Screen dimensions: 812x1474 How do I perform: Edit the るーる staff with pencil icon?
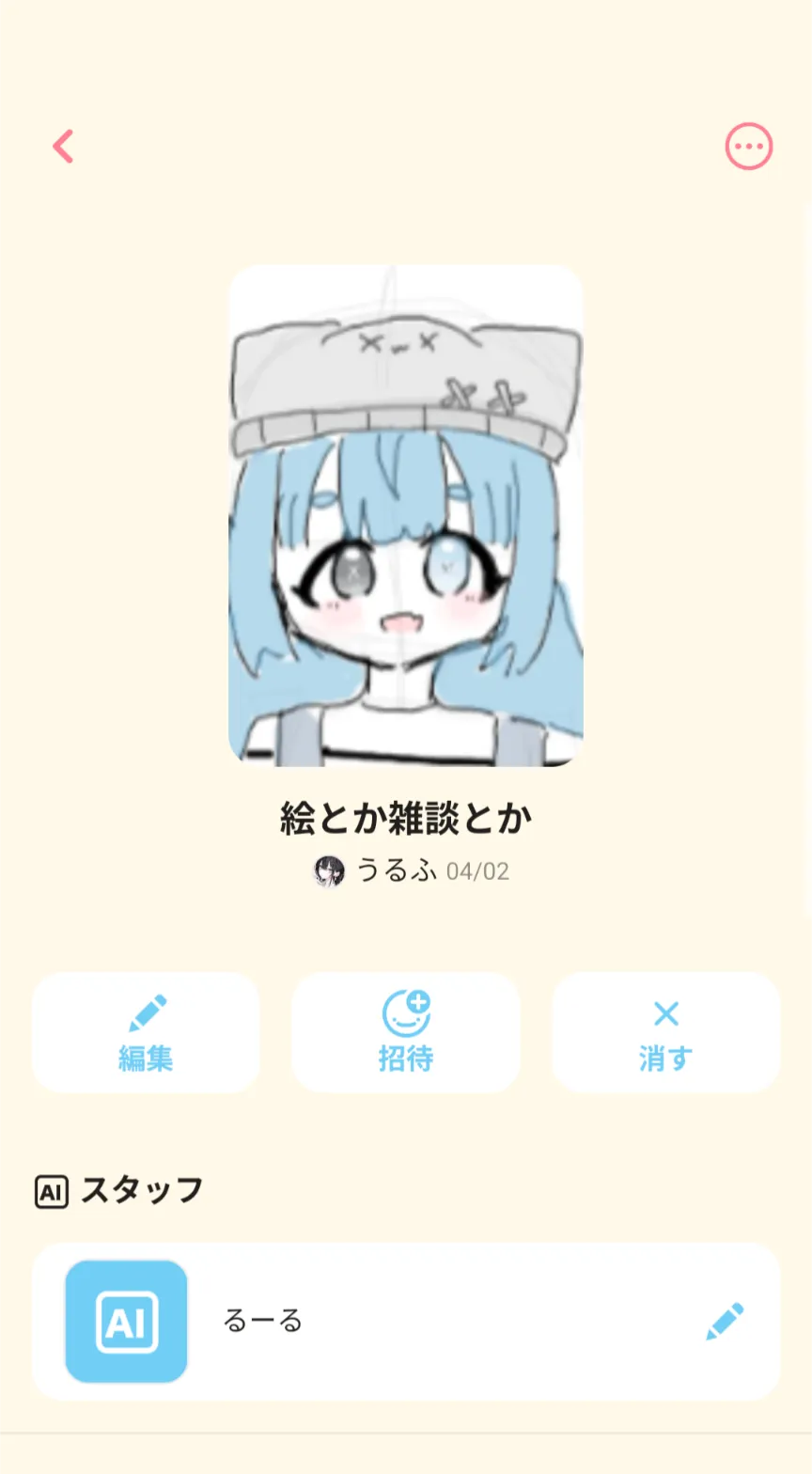pos(724,1321)
